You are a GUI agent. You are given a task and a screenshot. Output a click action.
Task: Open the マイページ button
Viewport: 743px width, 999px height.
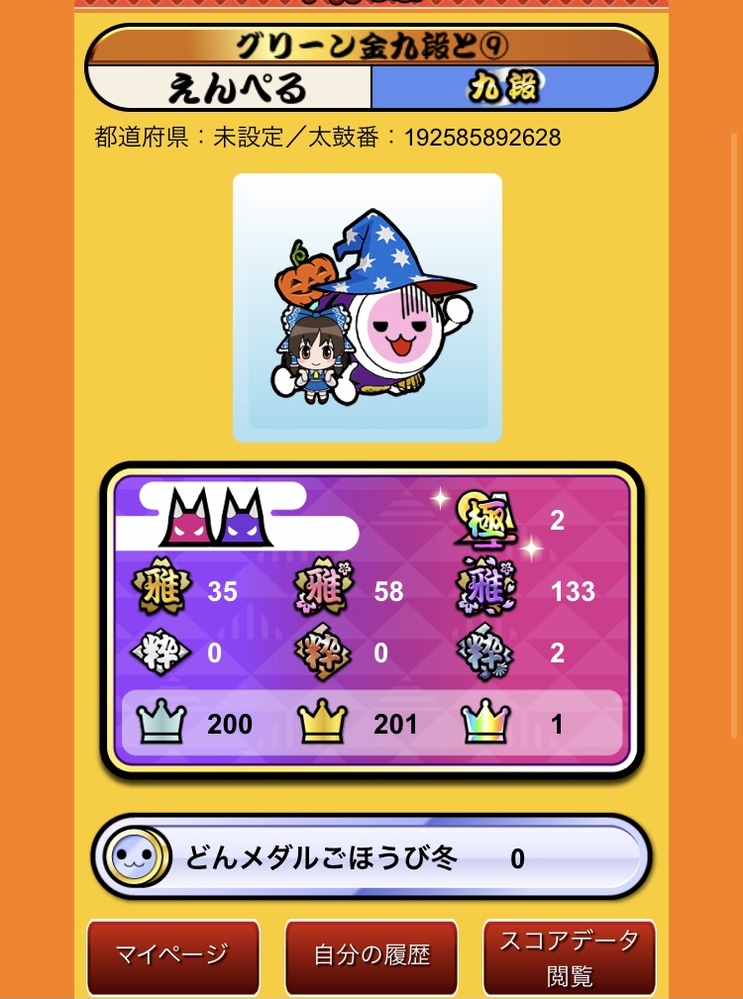tap(173, 955)
